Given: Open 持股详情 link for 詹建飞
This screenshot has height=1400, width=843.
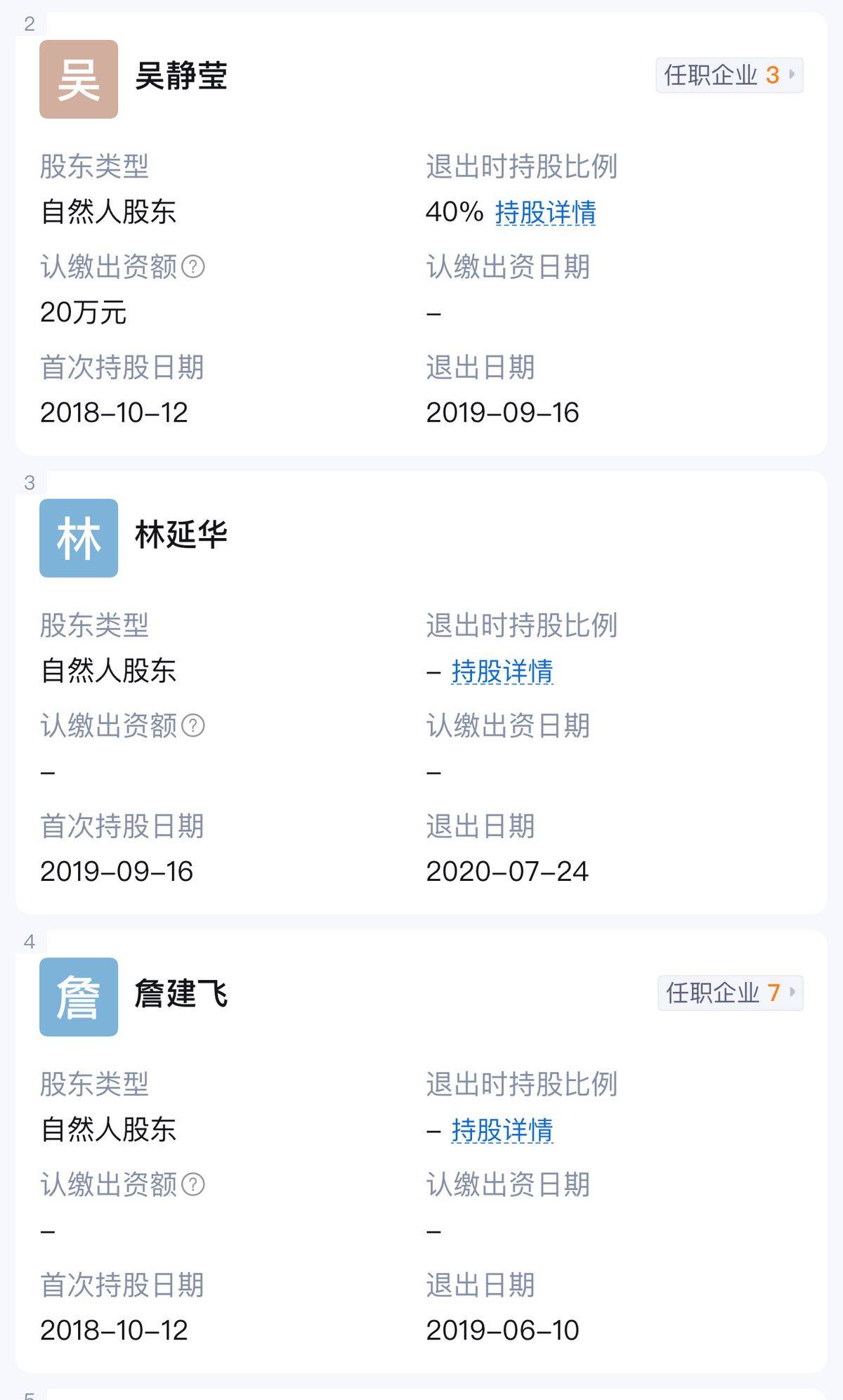Looking at the screenshot, I should (504, 1130).
